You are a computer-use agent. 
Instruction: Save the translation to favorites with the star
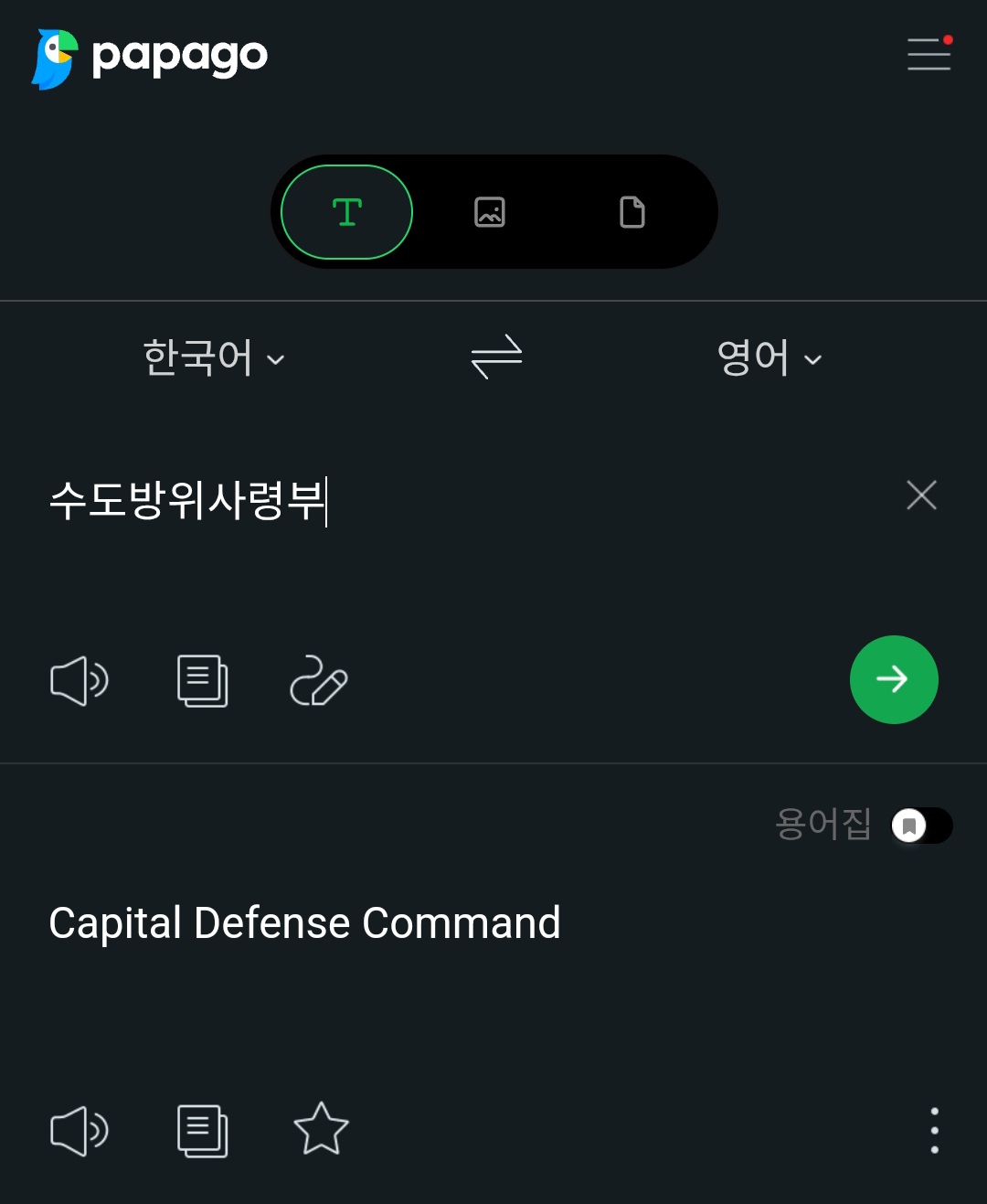pos(321,1129)
